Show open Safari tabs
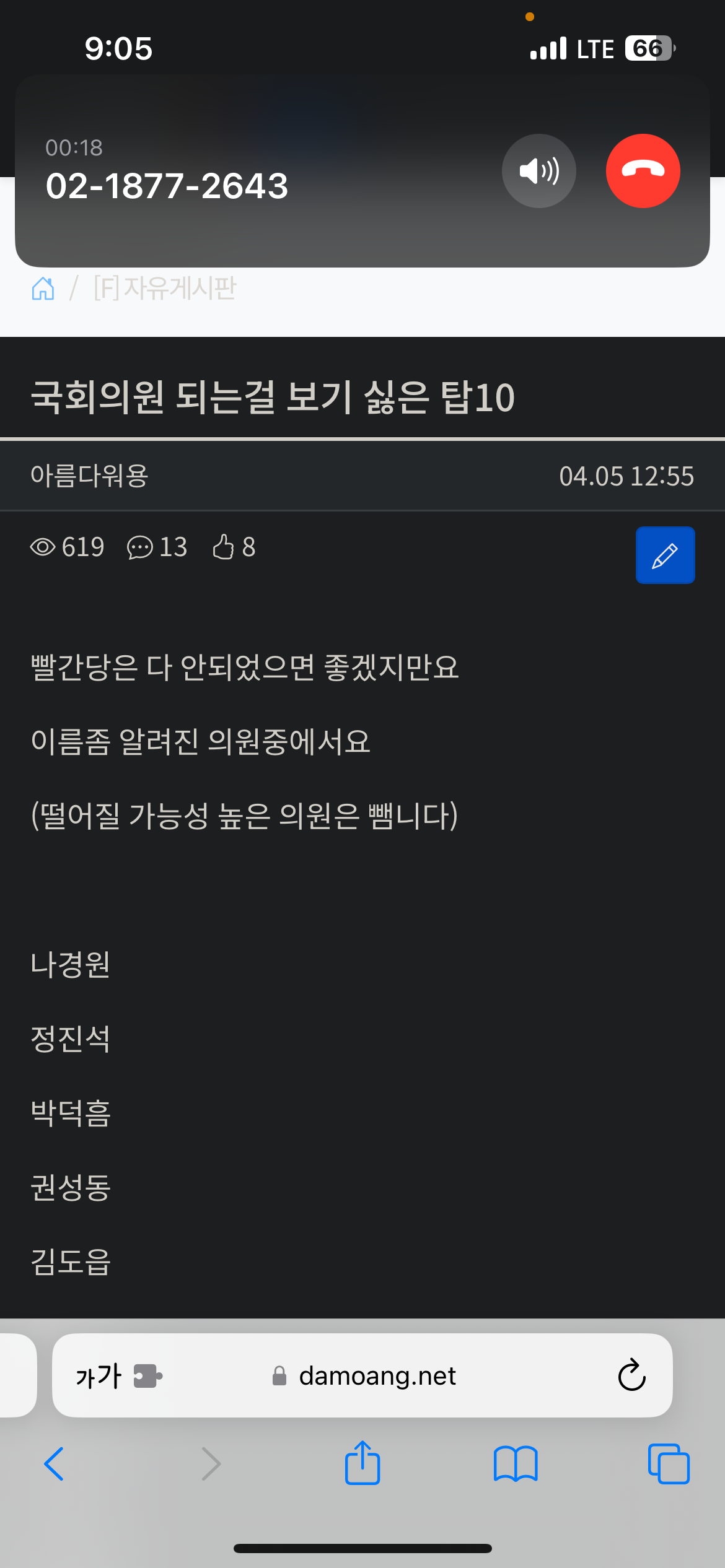Image resolution: width=725 pixels, height=1568 pixels. (669, 1464)
